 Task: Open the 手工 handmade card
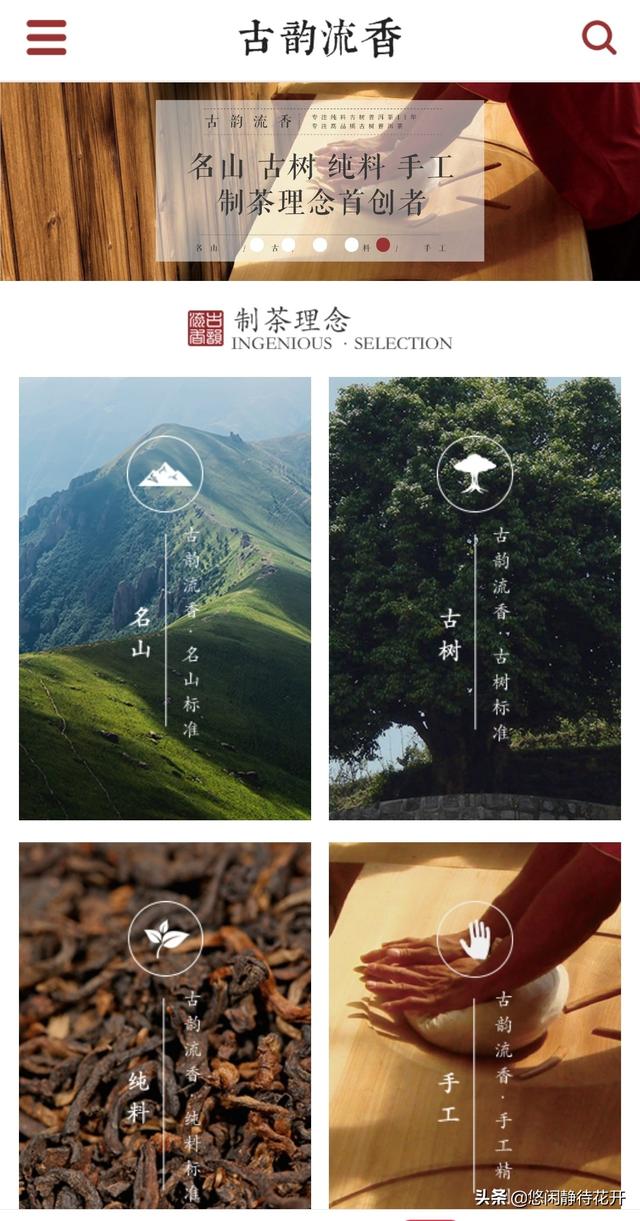(475, 1025)
